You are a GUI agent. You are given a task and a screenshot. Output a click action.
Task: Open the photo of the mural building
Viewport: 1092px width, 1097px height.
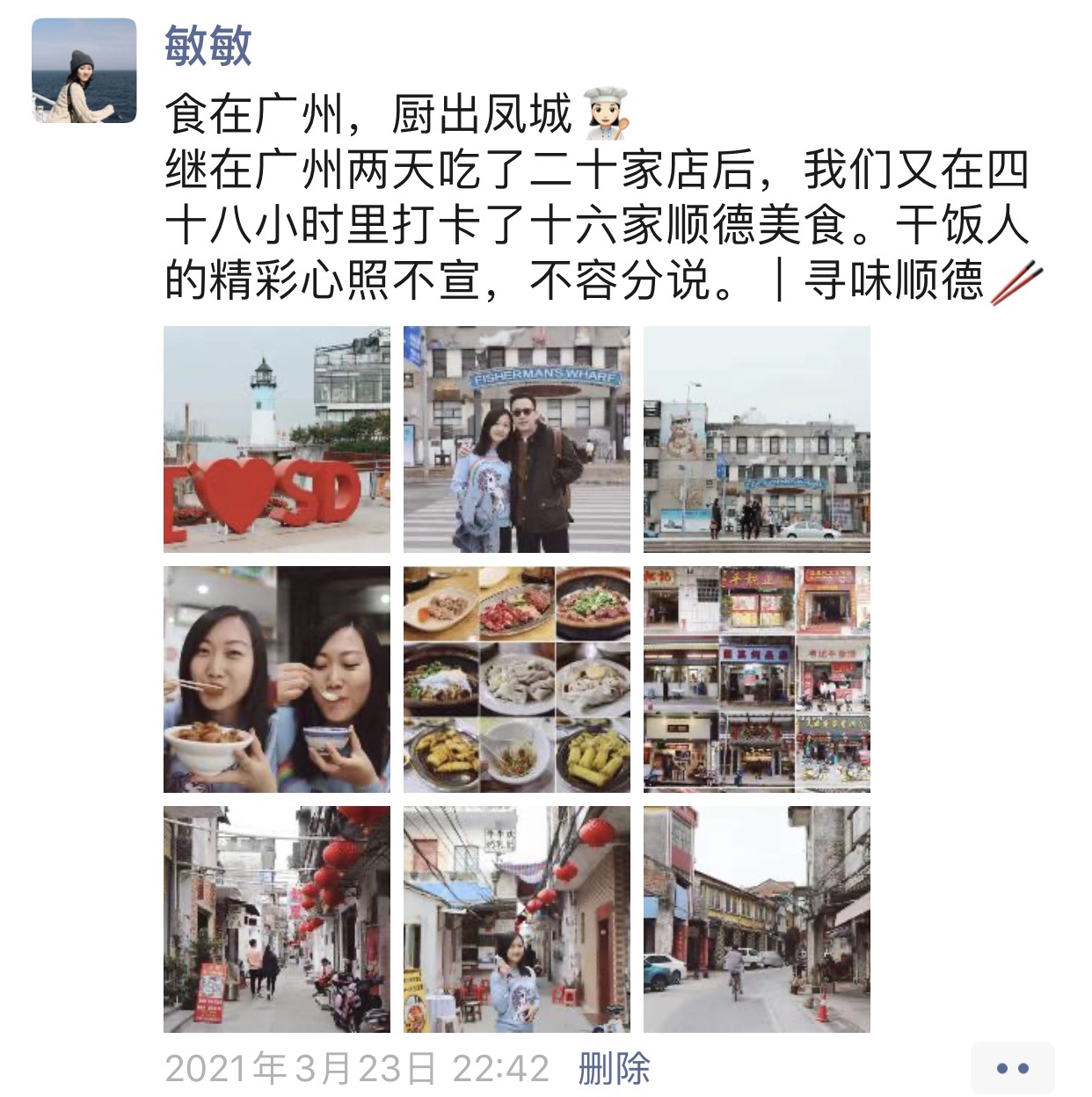(x=756, y=440)
